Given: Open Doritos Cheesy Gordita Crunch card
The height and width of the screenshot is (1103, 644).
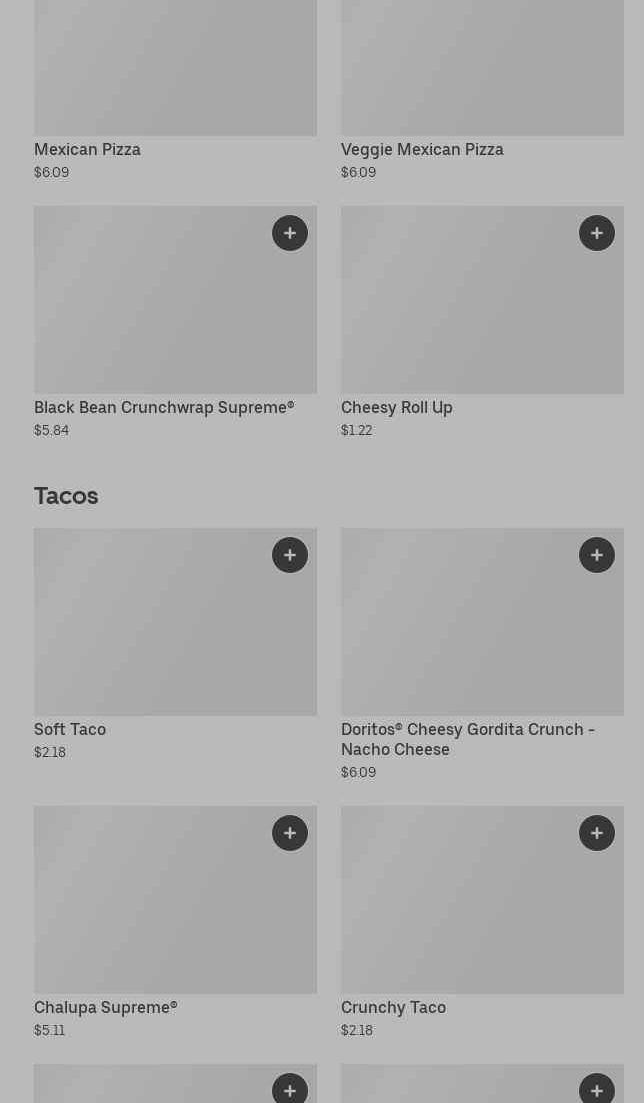Looking at the screenshot, I should [482, 654].
